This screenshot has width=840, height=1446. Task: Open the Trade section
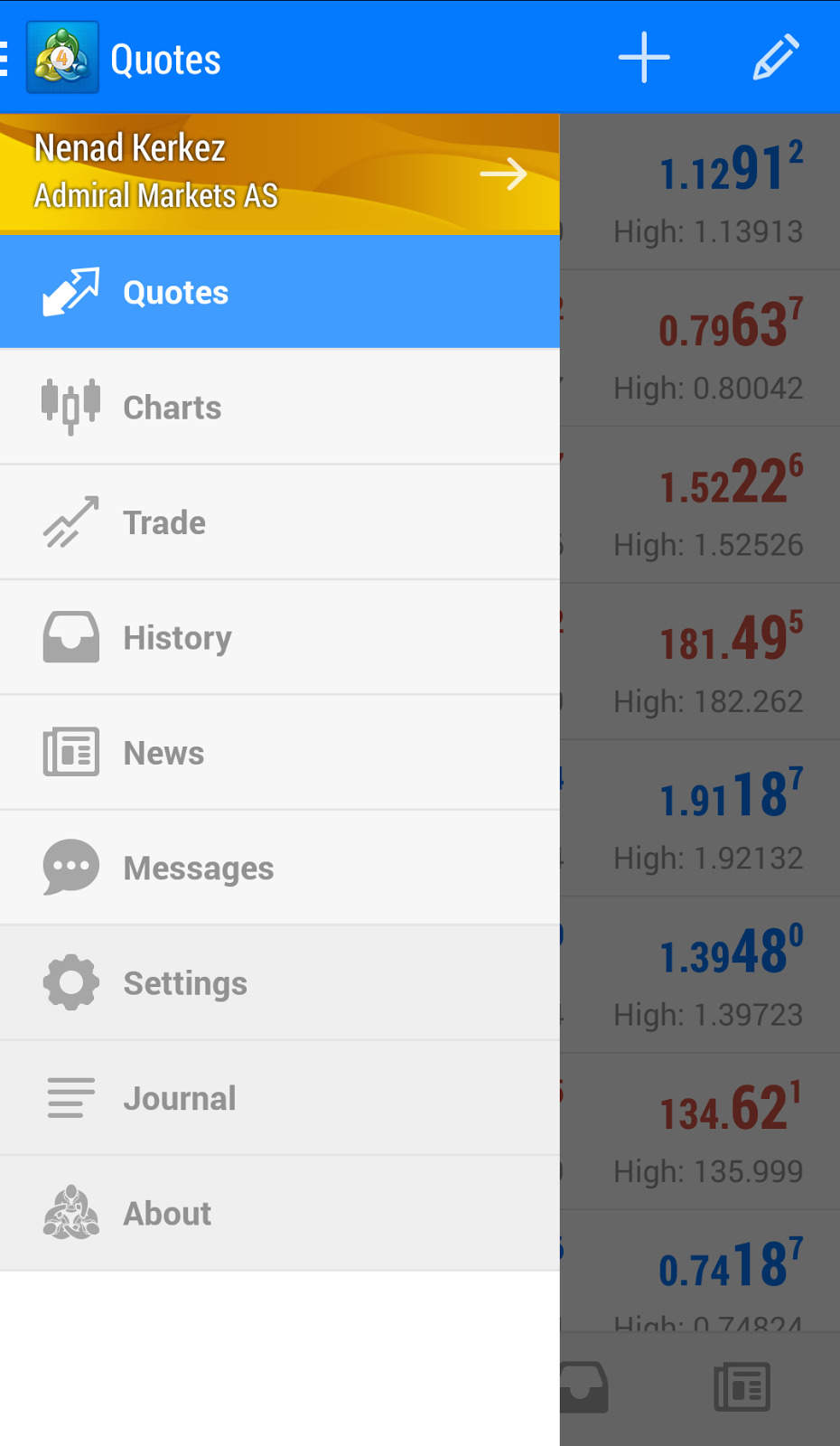[280, 522]
